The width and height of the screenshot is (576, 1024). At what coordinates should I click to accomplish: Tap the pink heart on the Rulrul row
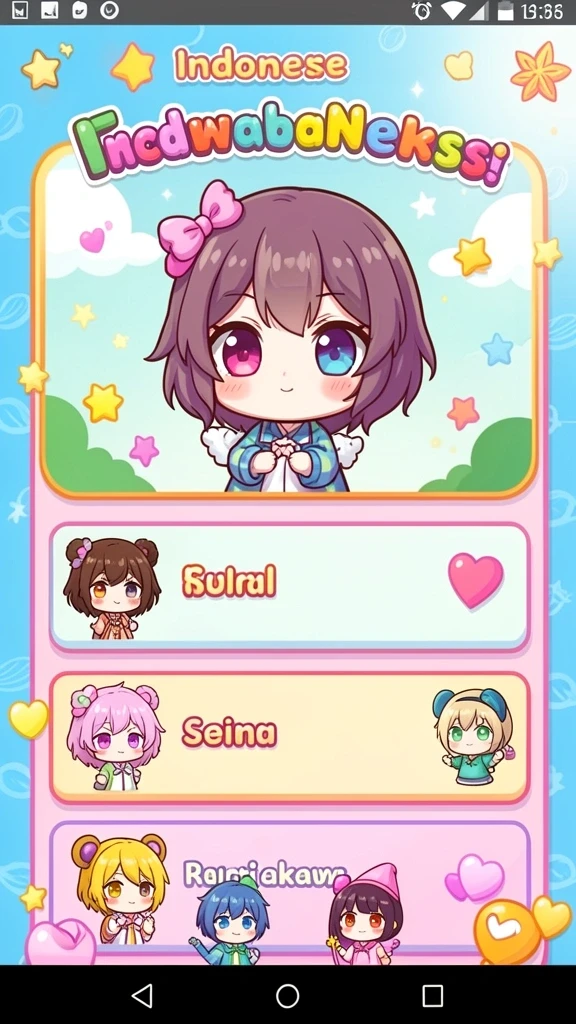pyautogui.click(x=475, y=580)
